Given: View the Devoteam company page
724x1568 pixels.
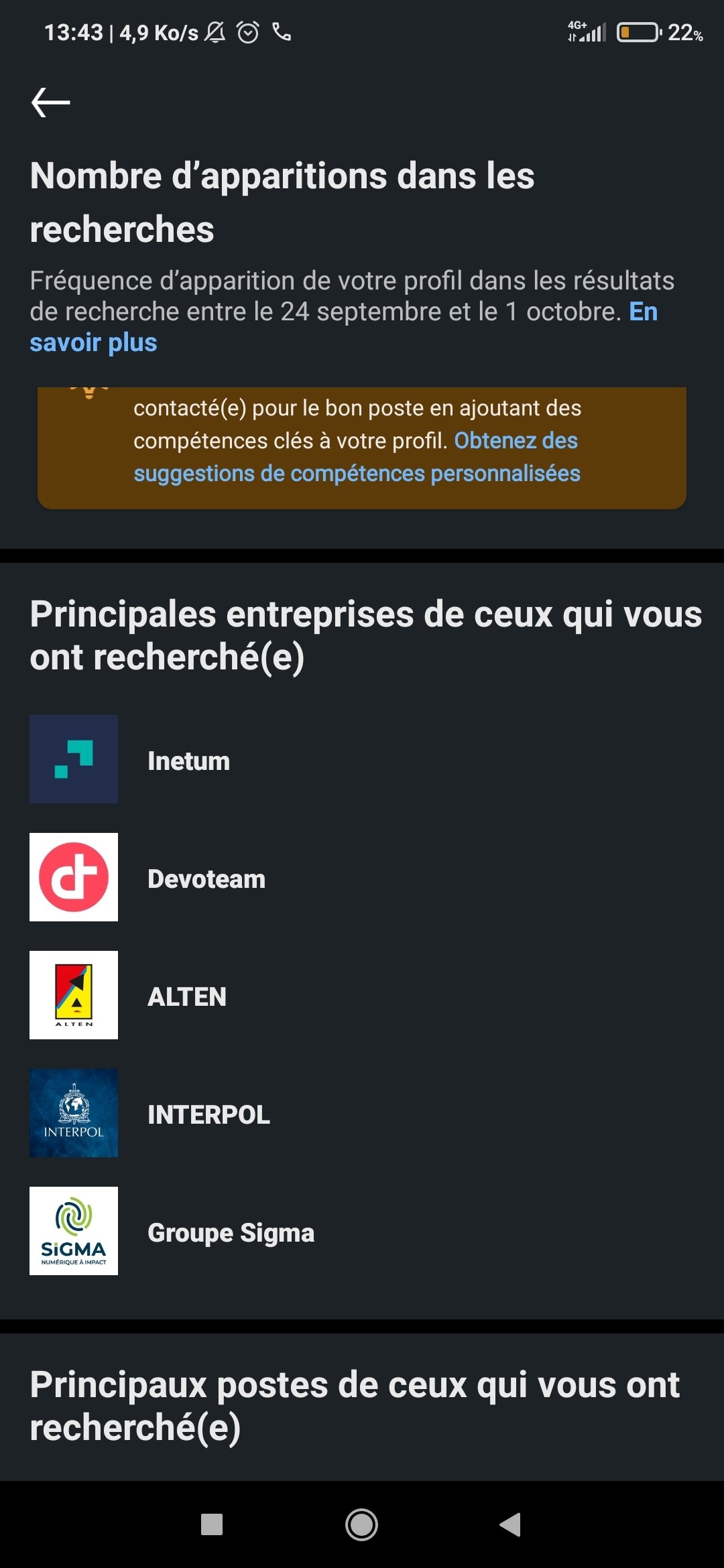Looking at the screenshot, I should (x=206, y=878).
